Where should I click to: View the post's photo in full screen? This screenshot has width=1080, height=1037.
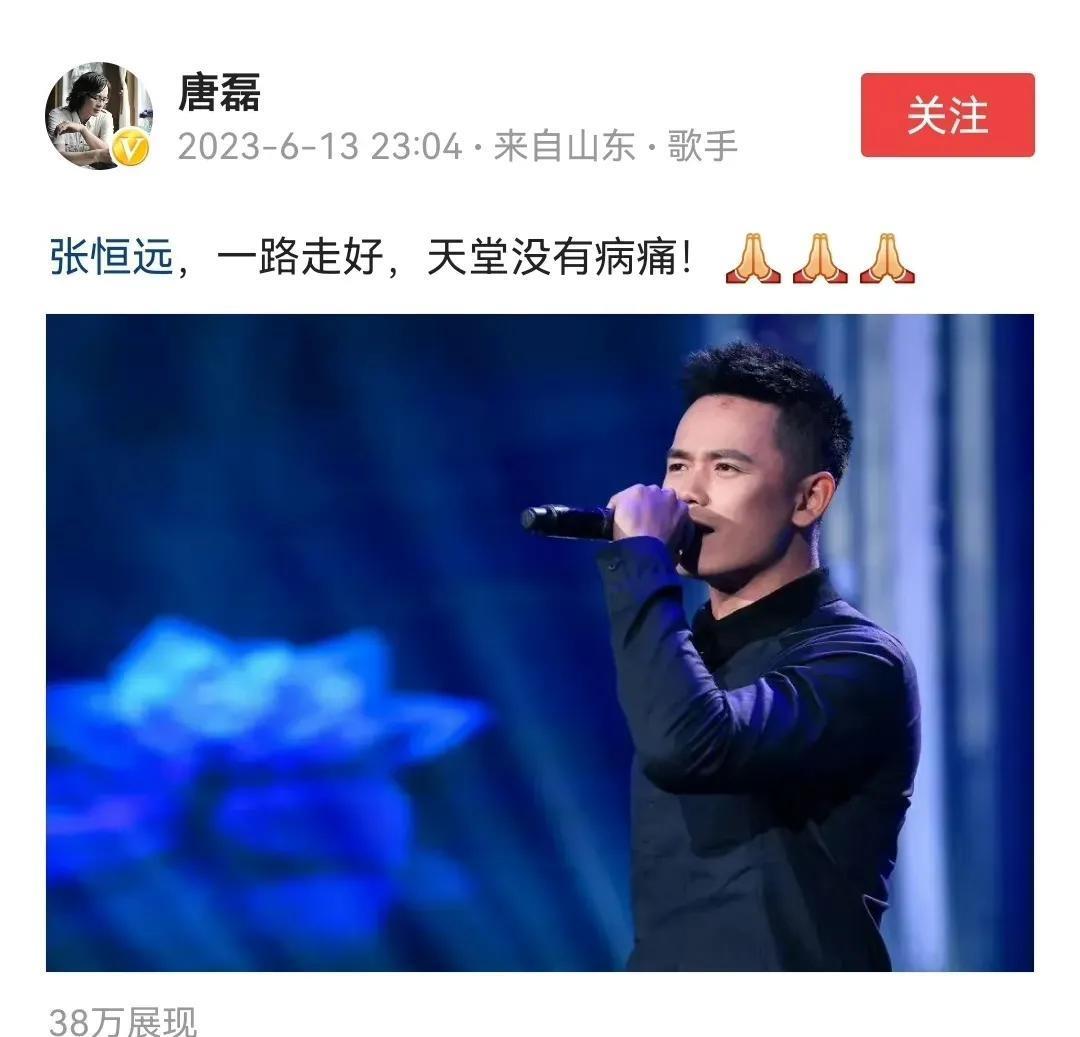[x=540, y=642]
